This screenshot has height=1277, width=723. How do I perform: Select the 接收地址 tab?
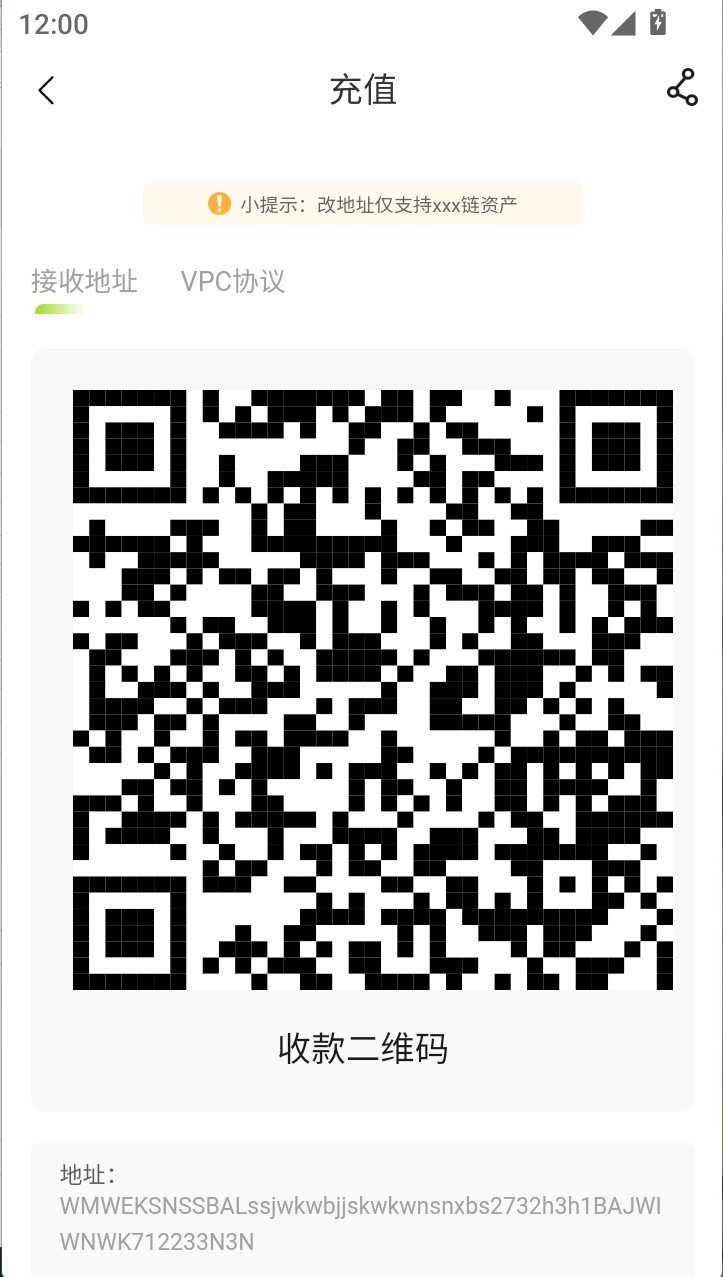click(x=84, y=281)
